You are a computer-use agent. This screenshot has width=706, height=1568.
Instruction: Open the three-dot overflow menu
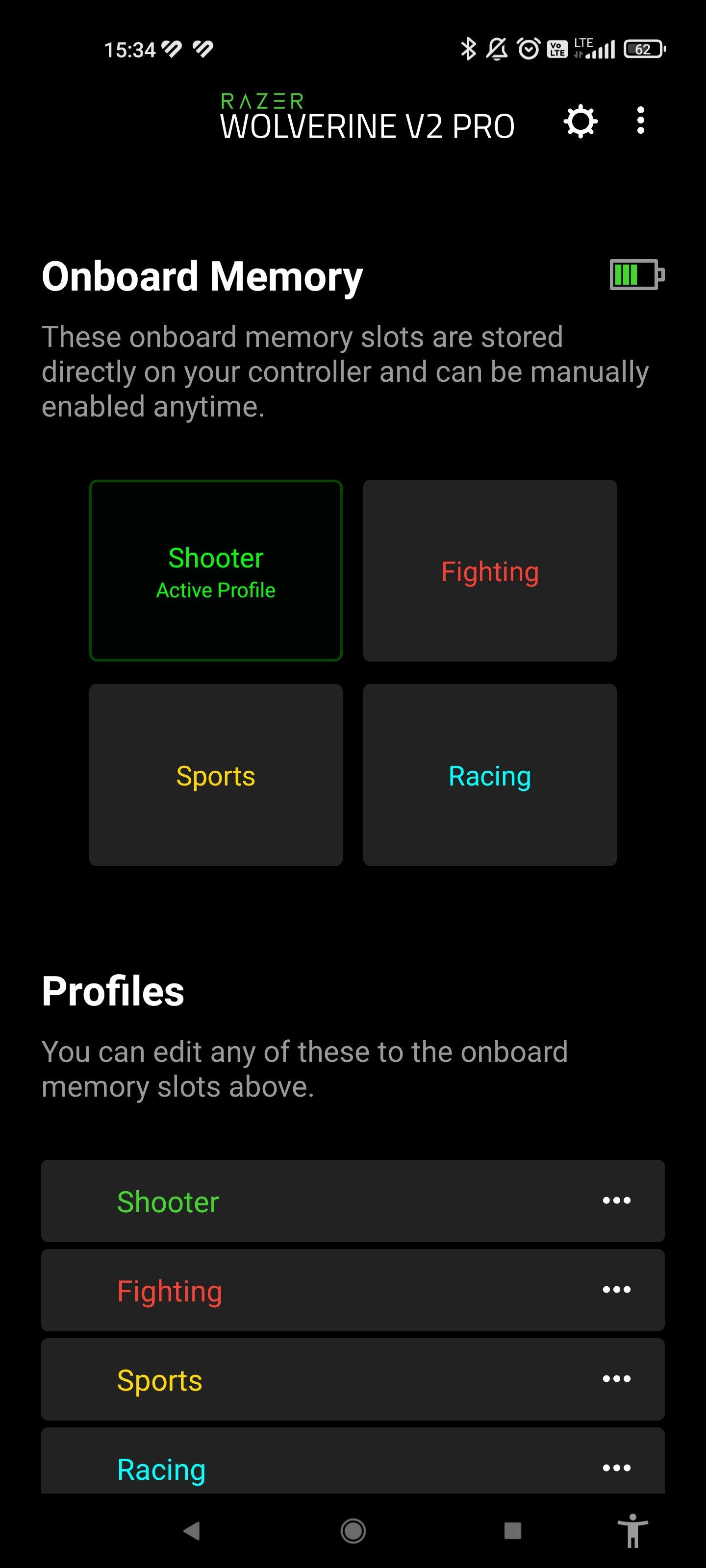coord(640,121)
